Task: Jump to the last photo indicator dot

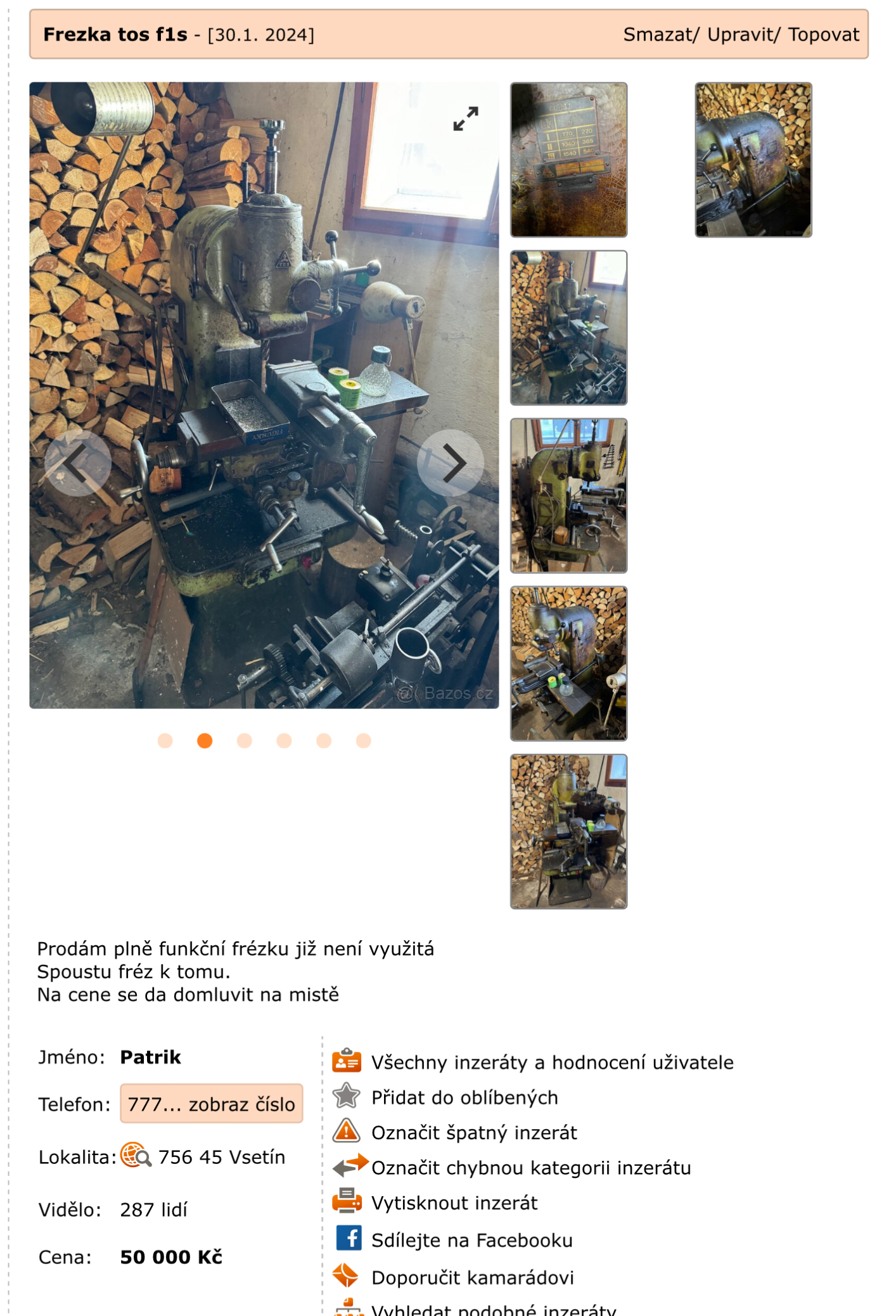Action: pos(363,741)
